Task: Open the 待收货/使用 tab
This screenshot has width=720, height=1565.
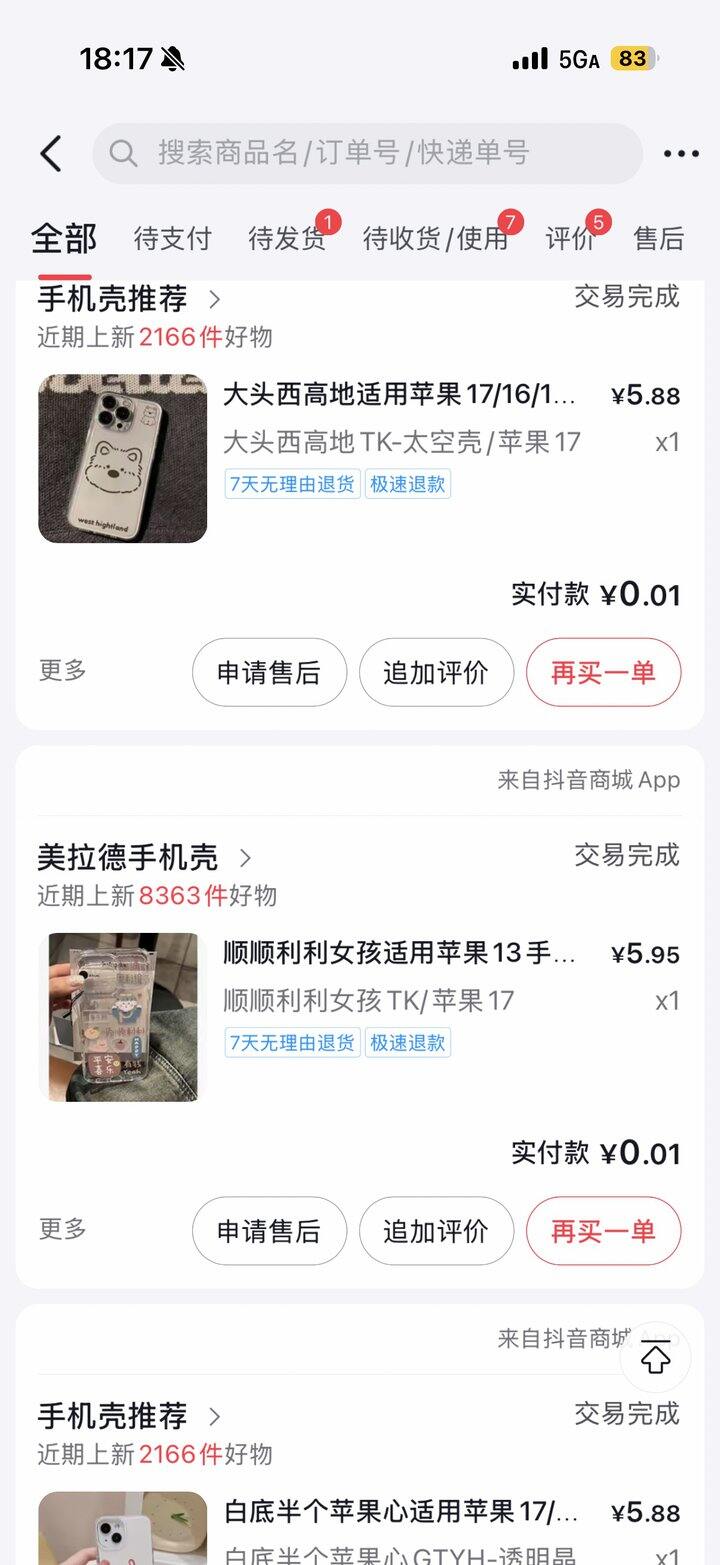Action: click(x=435, y=239)
